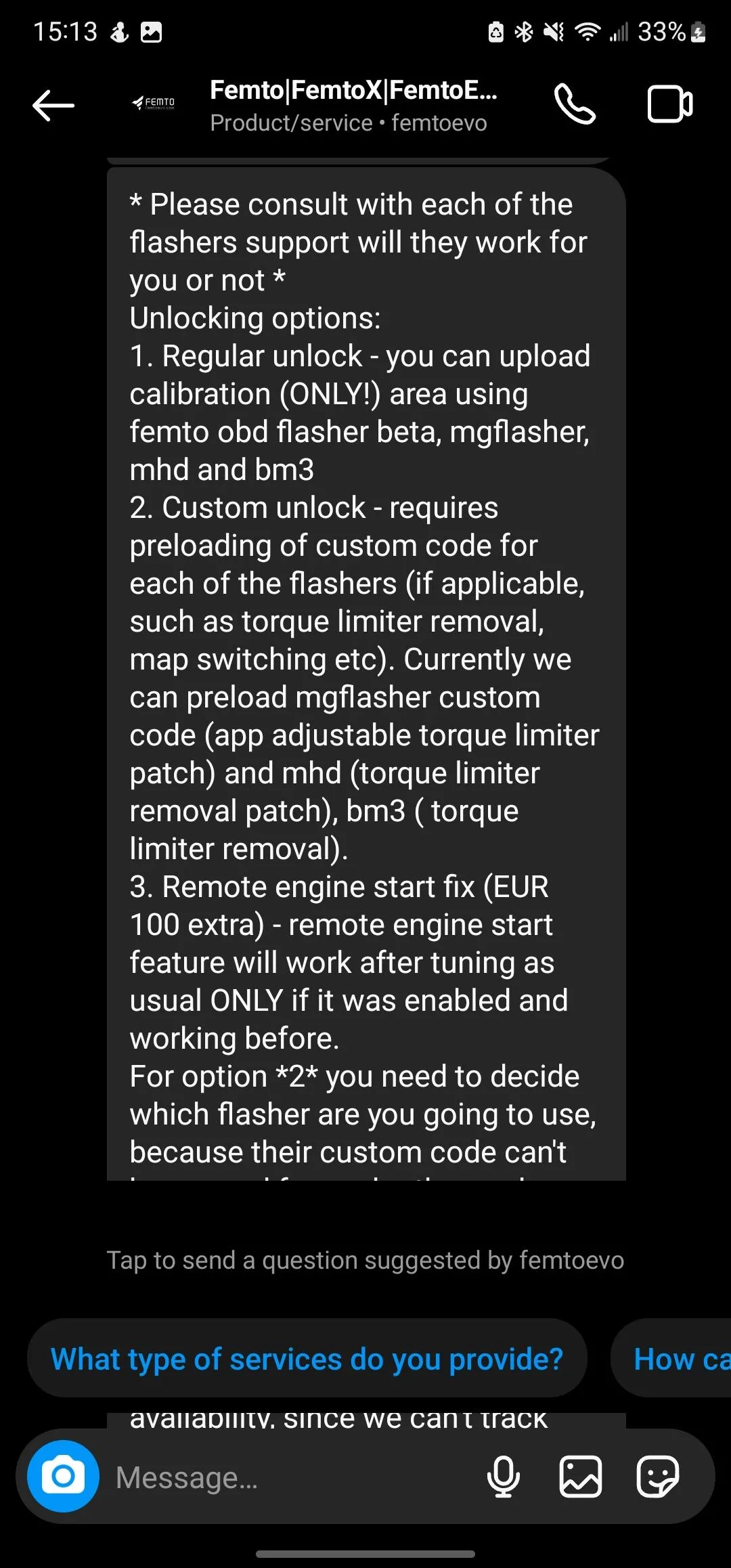Send "What type of services do you provide?"
The height and width of the screenshot is (1568, 731).
point(307,1359)
